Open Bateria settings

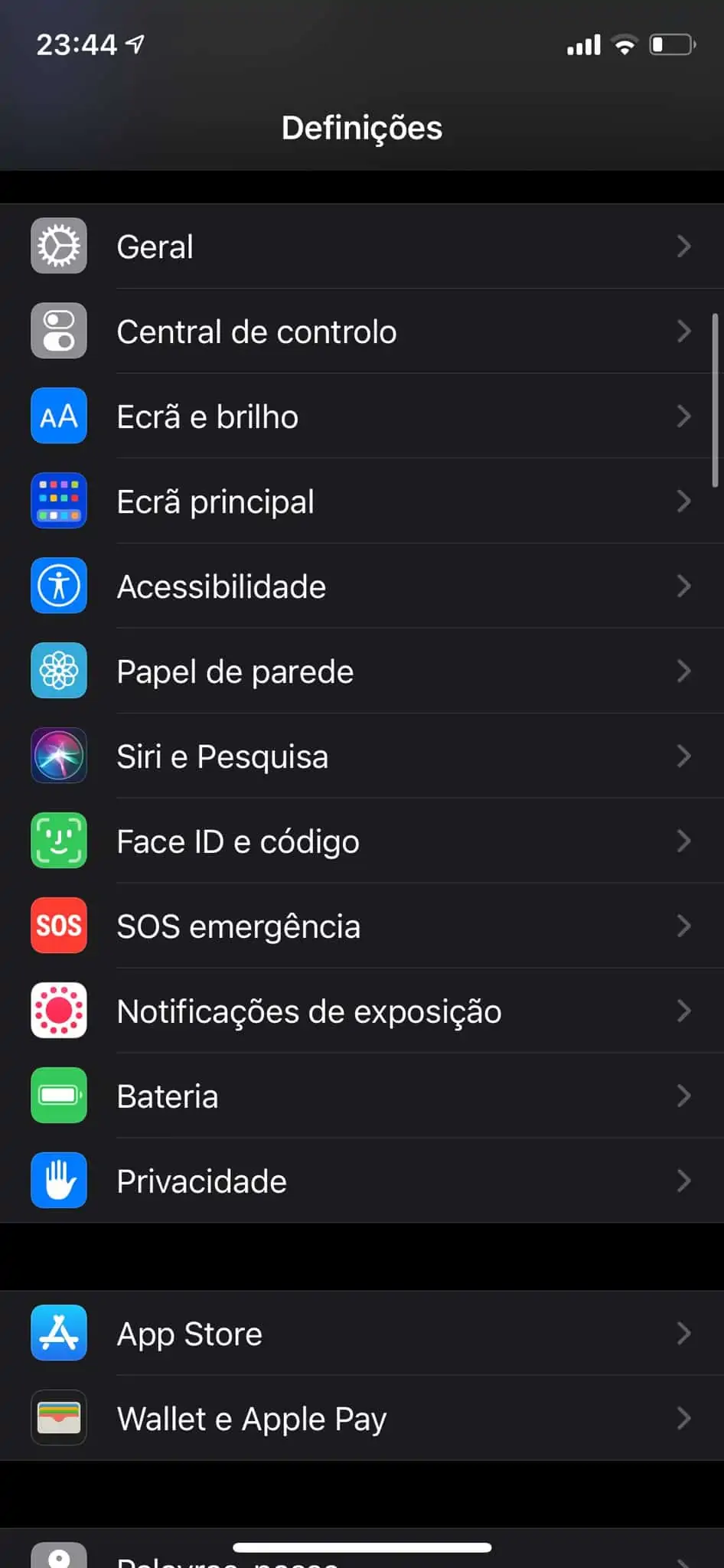click(x=361, y=1096)
